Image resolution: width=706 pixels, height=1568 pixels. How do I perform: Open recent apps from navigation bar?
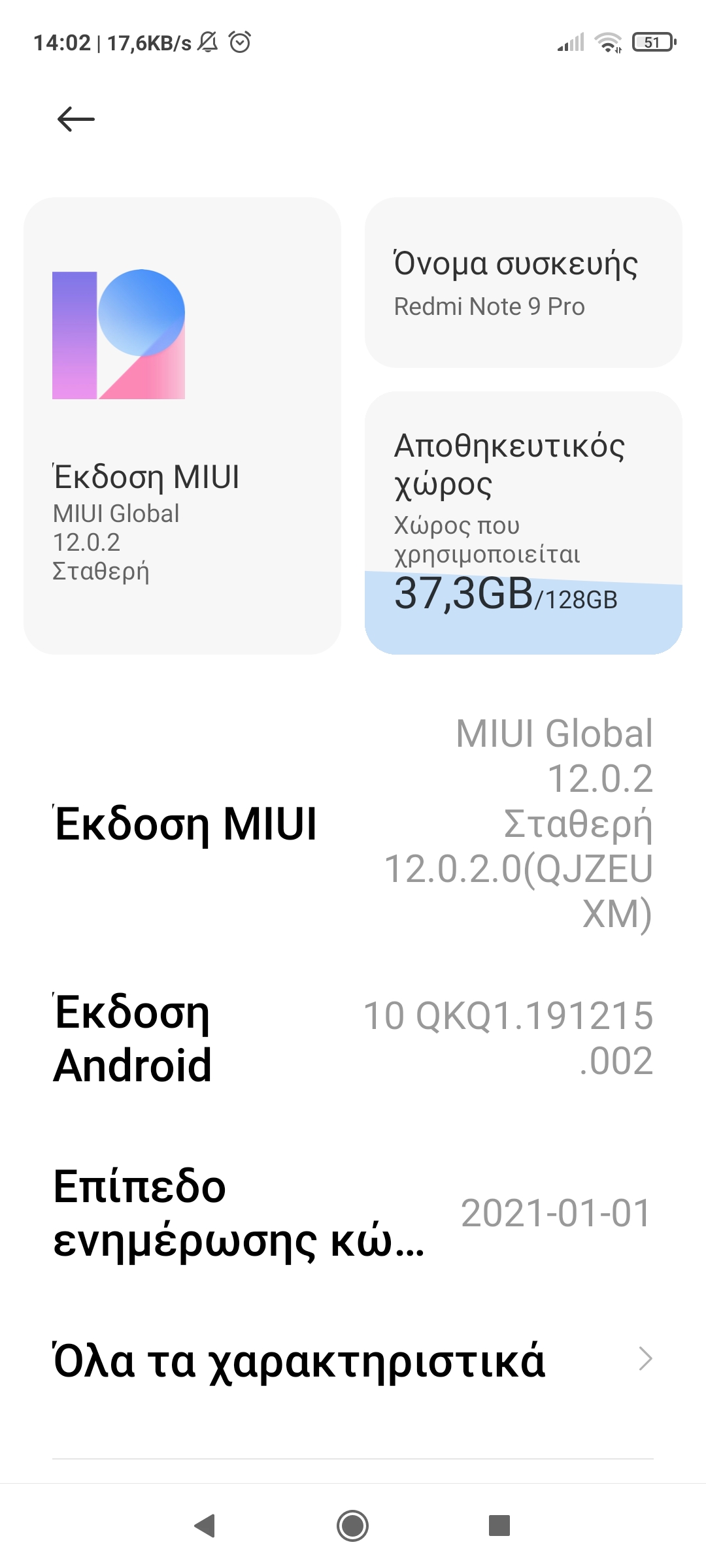point(499,1526)
